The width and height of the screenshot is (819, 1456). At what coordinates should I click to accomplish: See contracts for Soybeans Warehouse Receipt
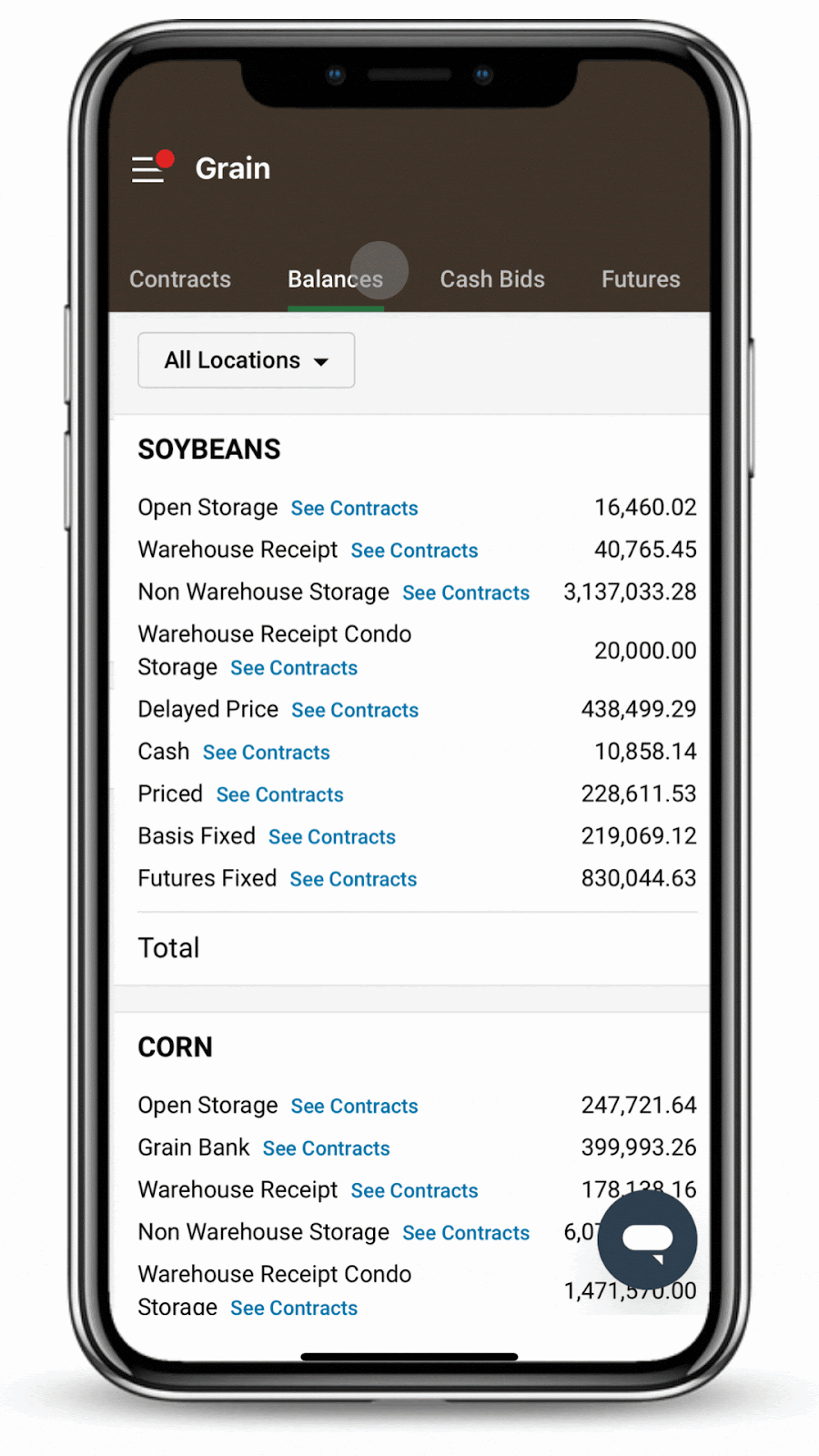click(414, 551)
